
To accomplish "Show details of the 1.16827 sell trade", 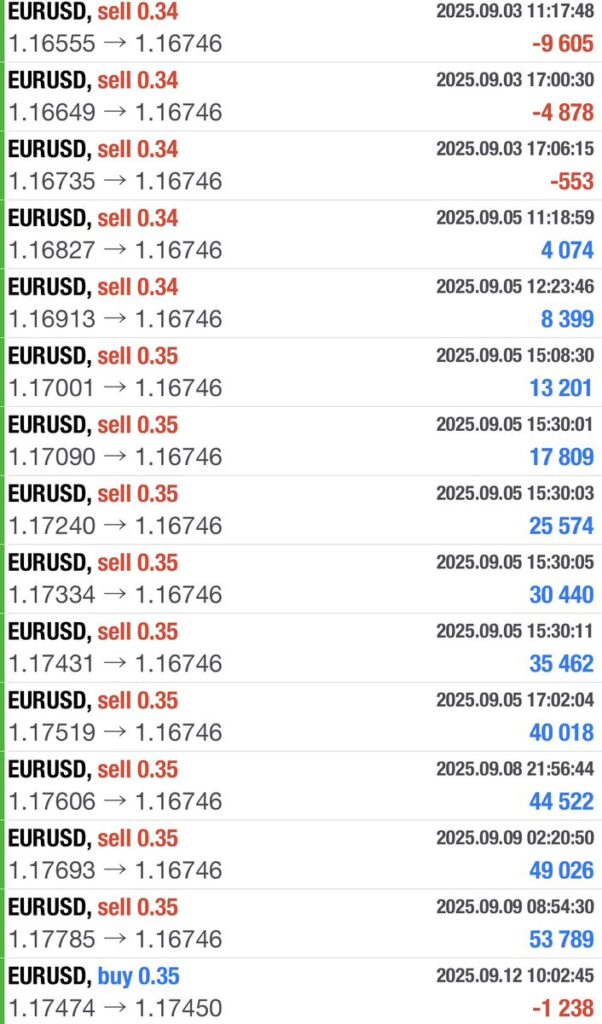I will coord(300,234).
